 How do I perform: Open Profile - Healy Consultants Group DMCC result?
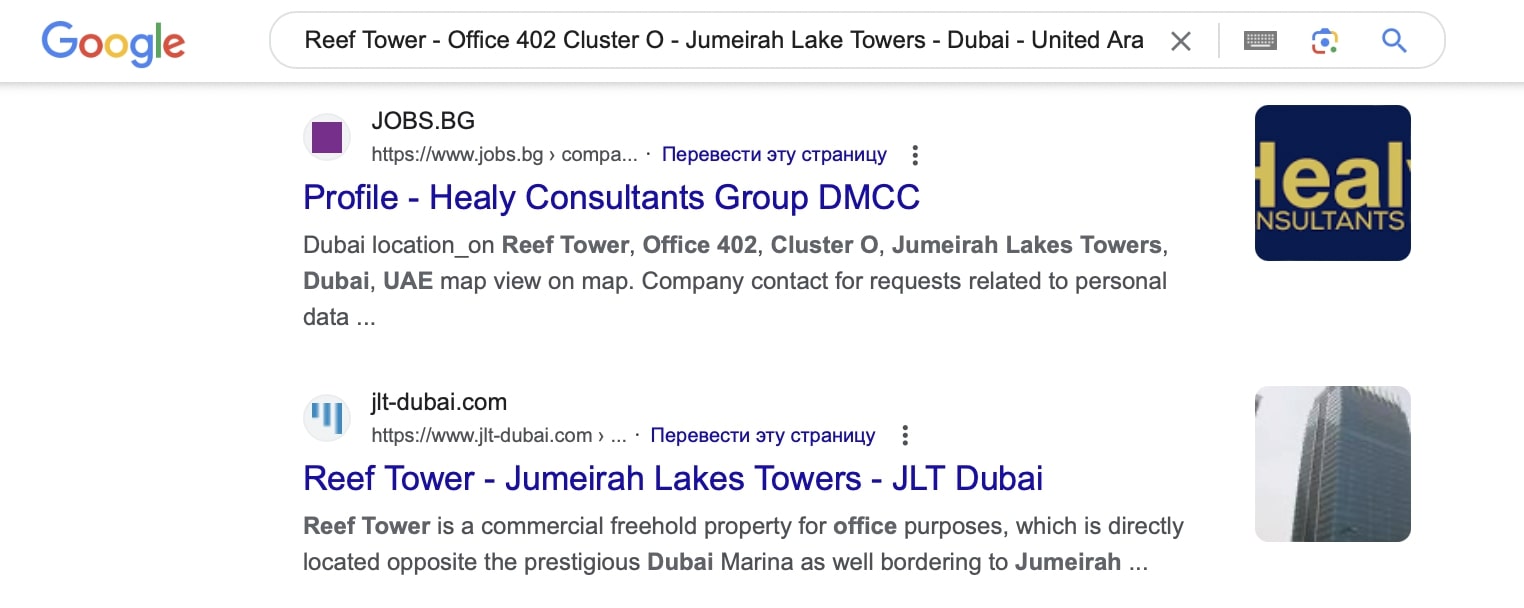coord(611,197)
